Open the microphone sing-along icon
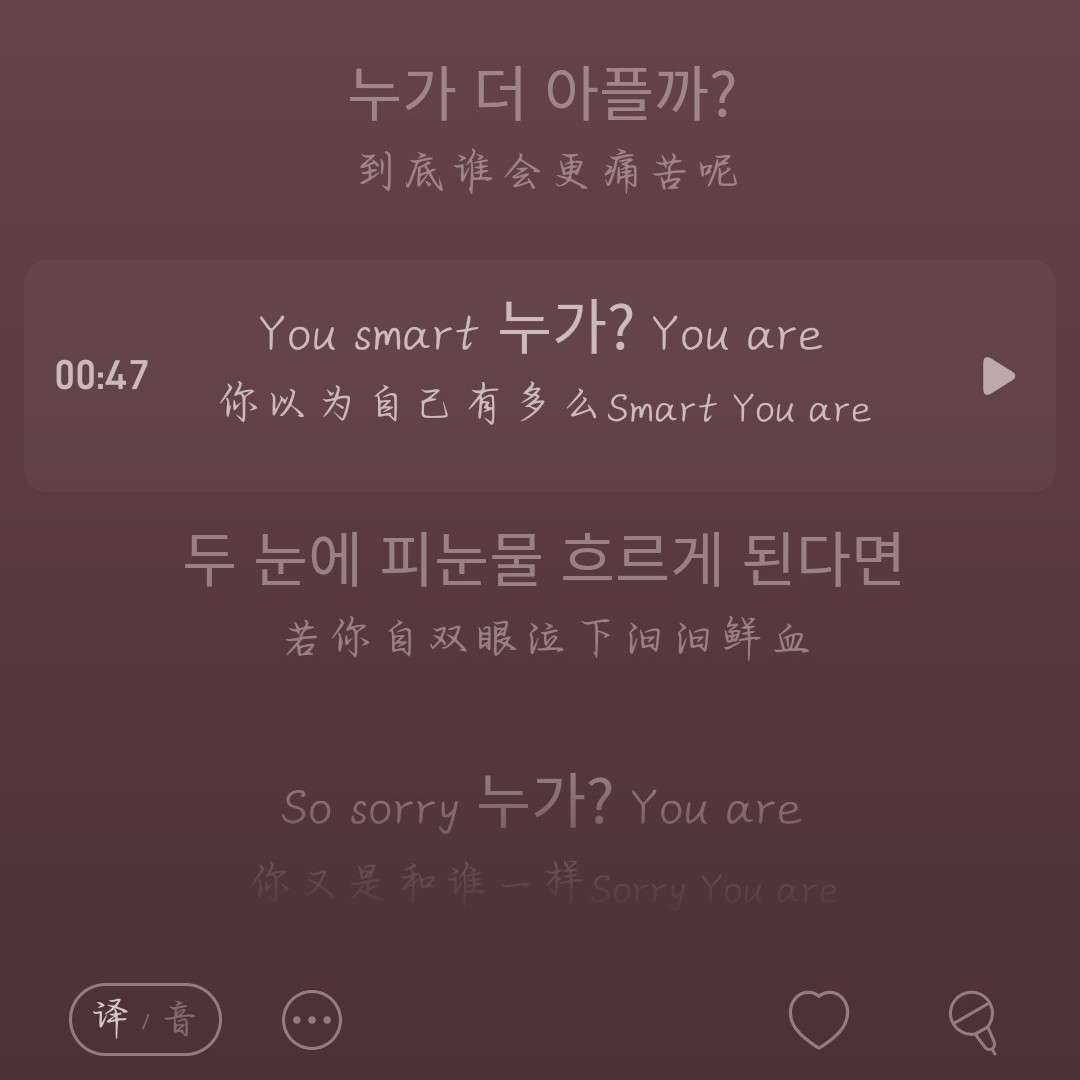Screen dimensions: 1080x1080 [973, 1021]
